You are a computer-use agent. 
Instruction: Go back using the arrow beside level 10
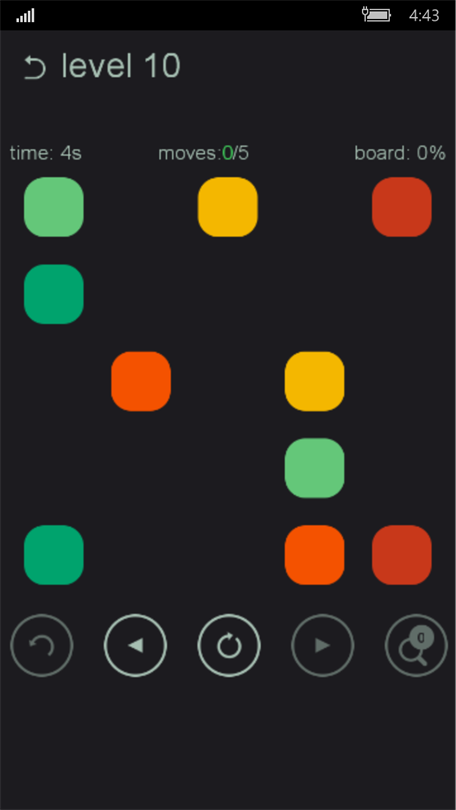point(35,68)
